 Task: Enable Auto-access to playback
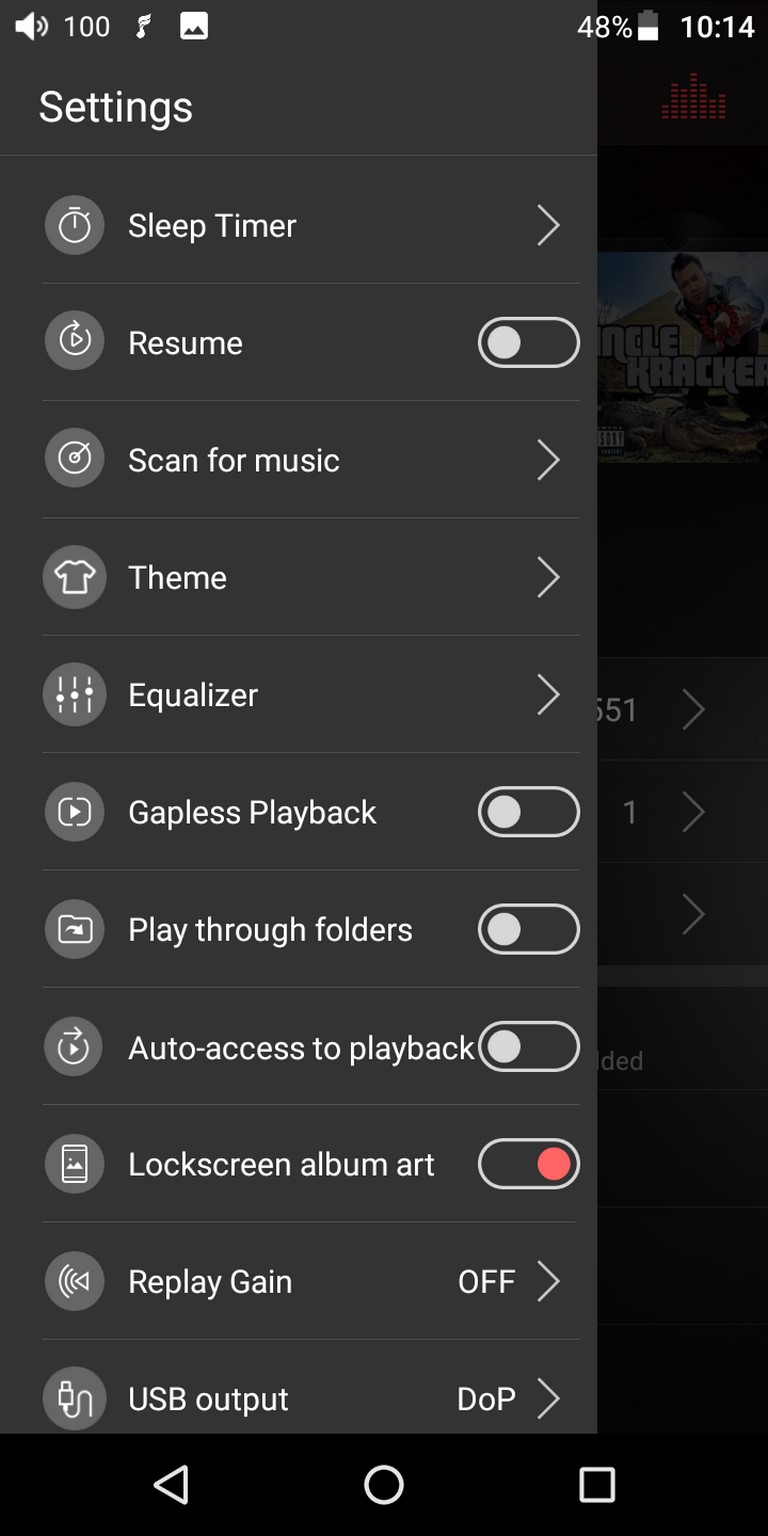coord(528,1047)
